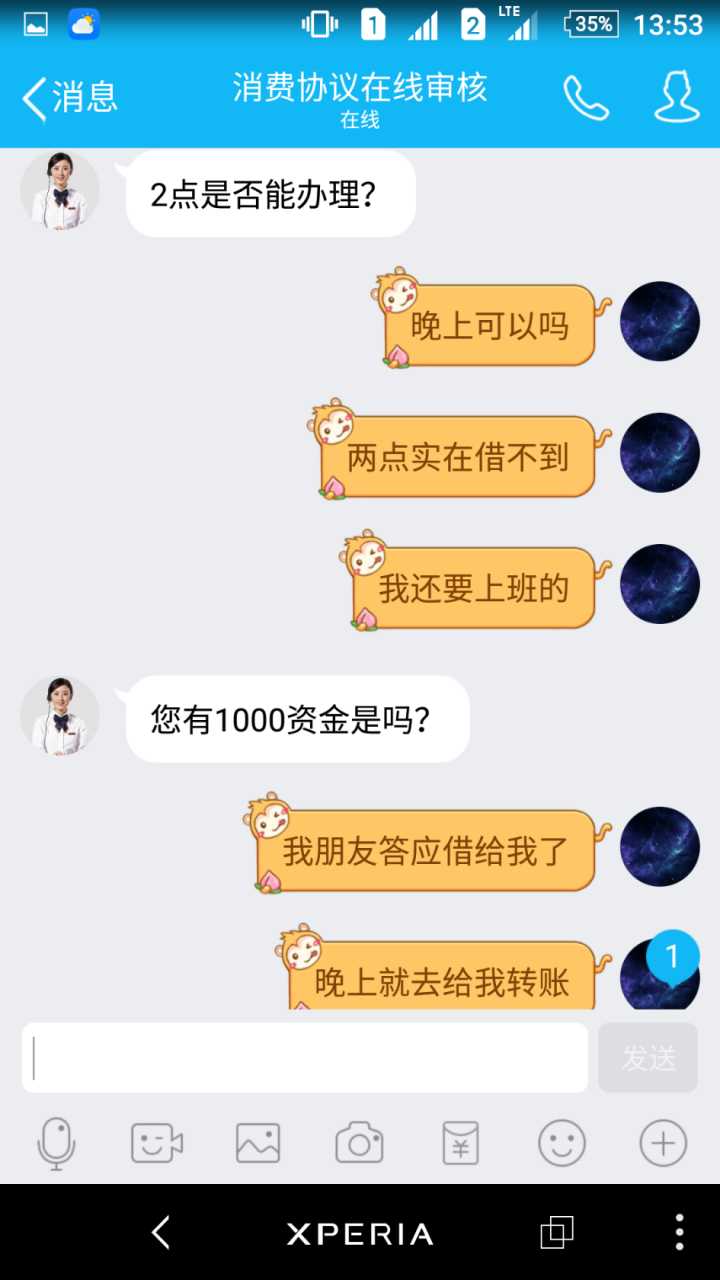Tap the message input field
The image size is (720, 1280).
point(305,1057)
